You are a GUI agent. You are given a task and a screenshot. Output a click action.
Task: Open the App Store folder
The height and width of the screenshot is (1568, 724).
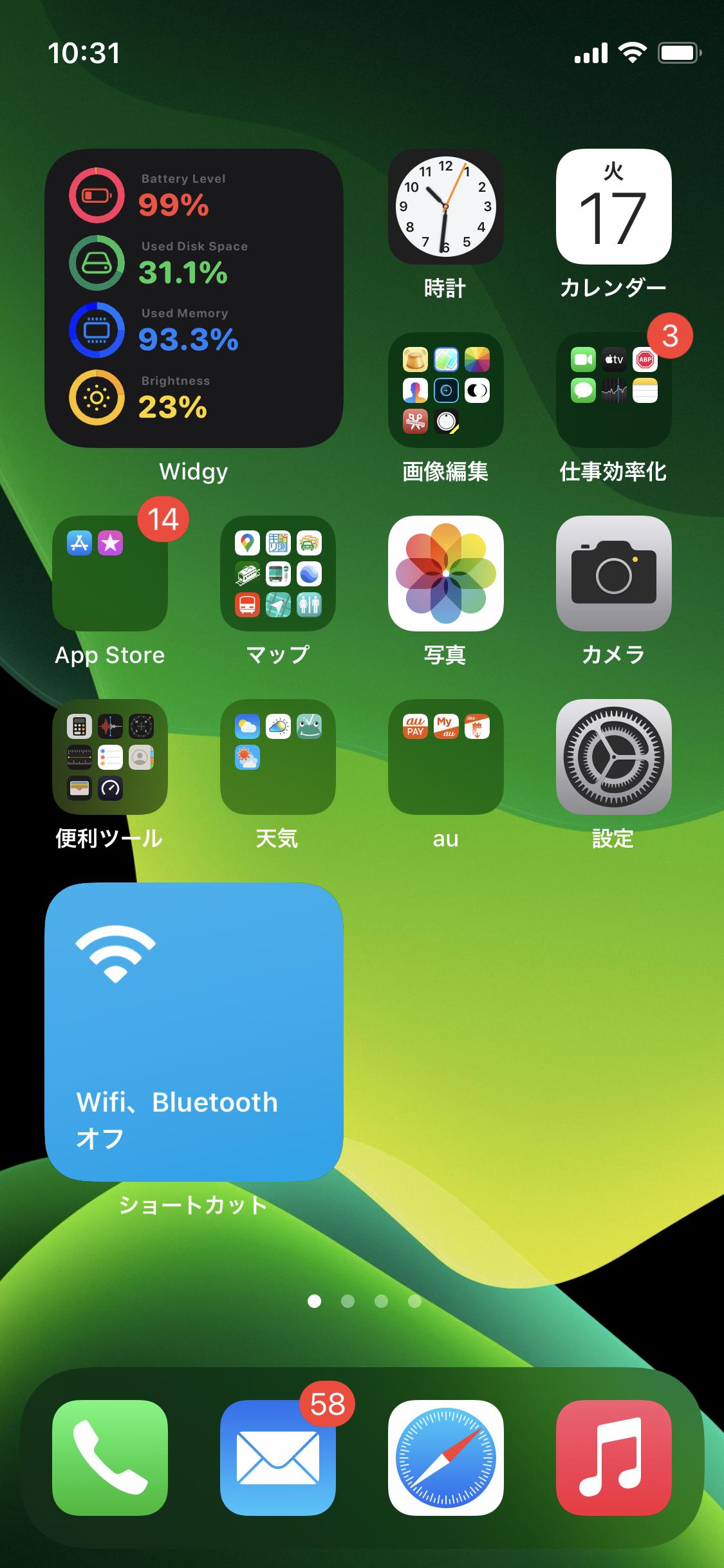pos(110,574)
